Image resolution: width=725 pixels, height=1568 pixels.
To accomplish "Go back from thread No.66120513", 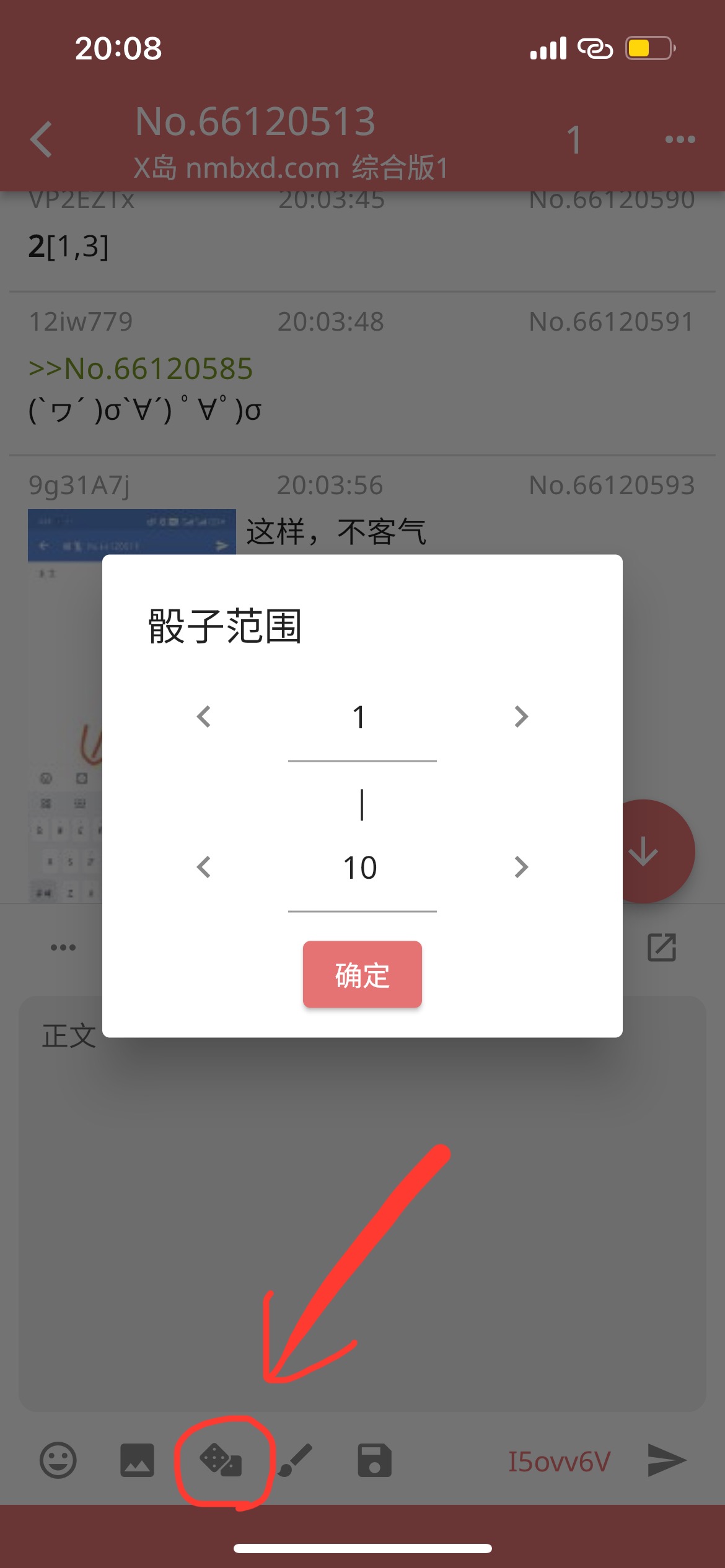I will 42,139.
